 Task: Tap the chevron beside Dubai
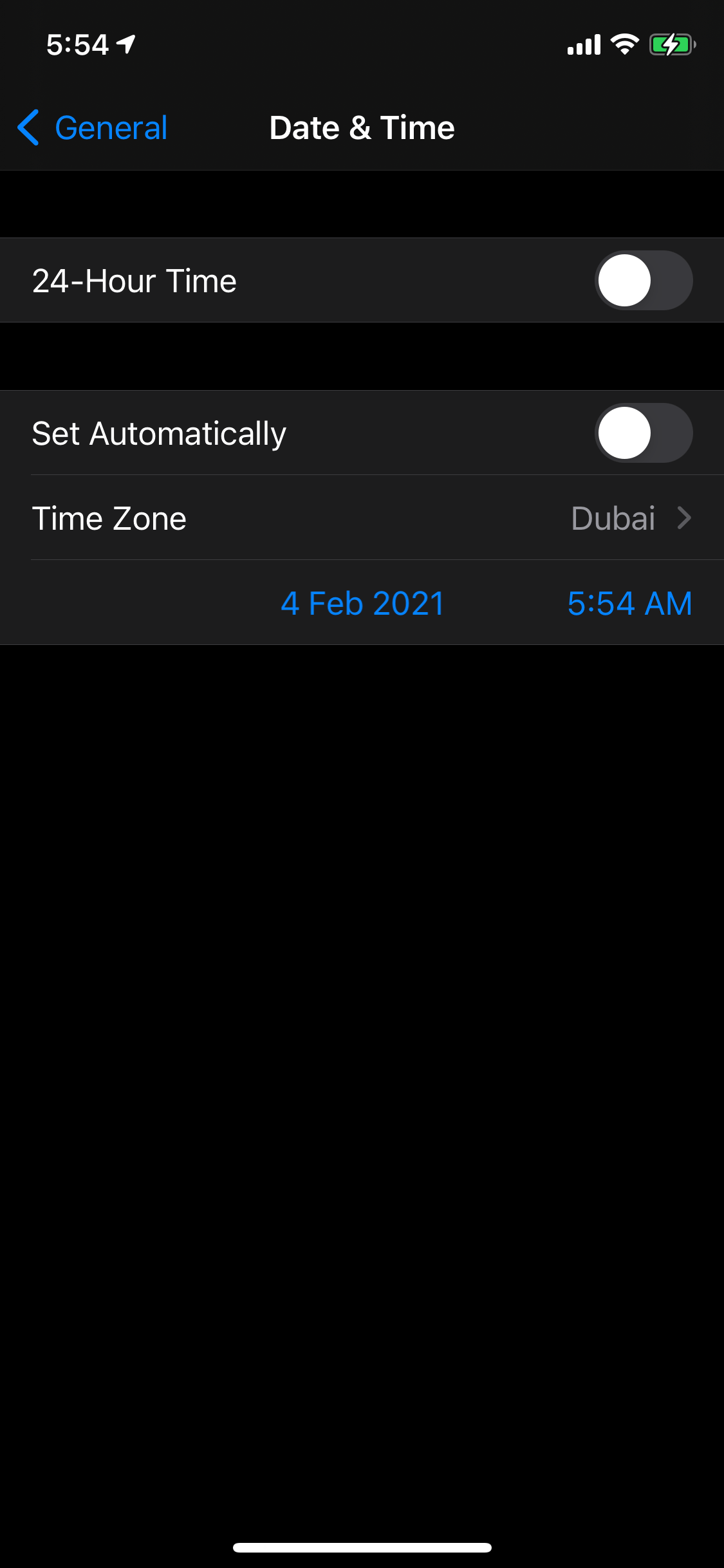(684, 518)
